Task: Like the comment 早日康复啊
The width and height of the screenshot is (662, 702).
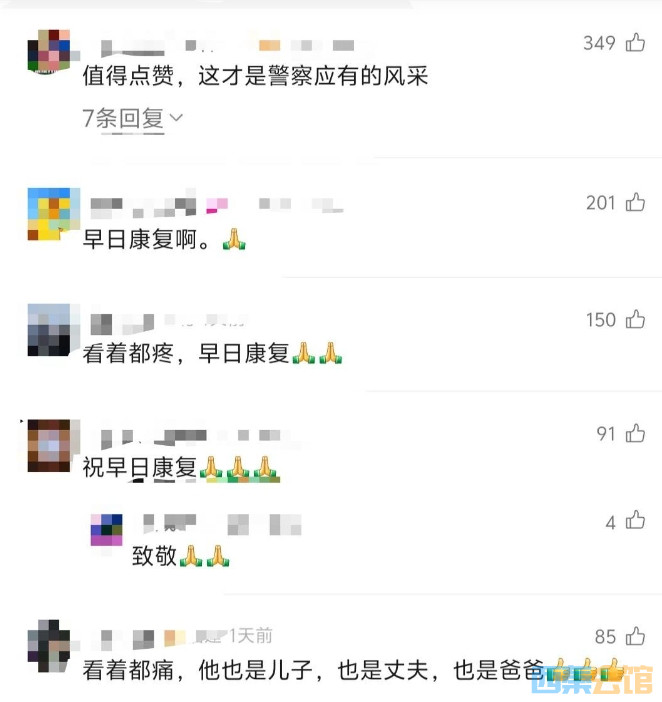Action: (x=635, y=203)
